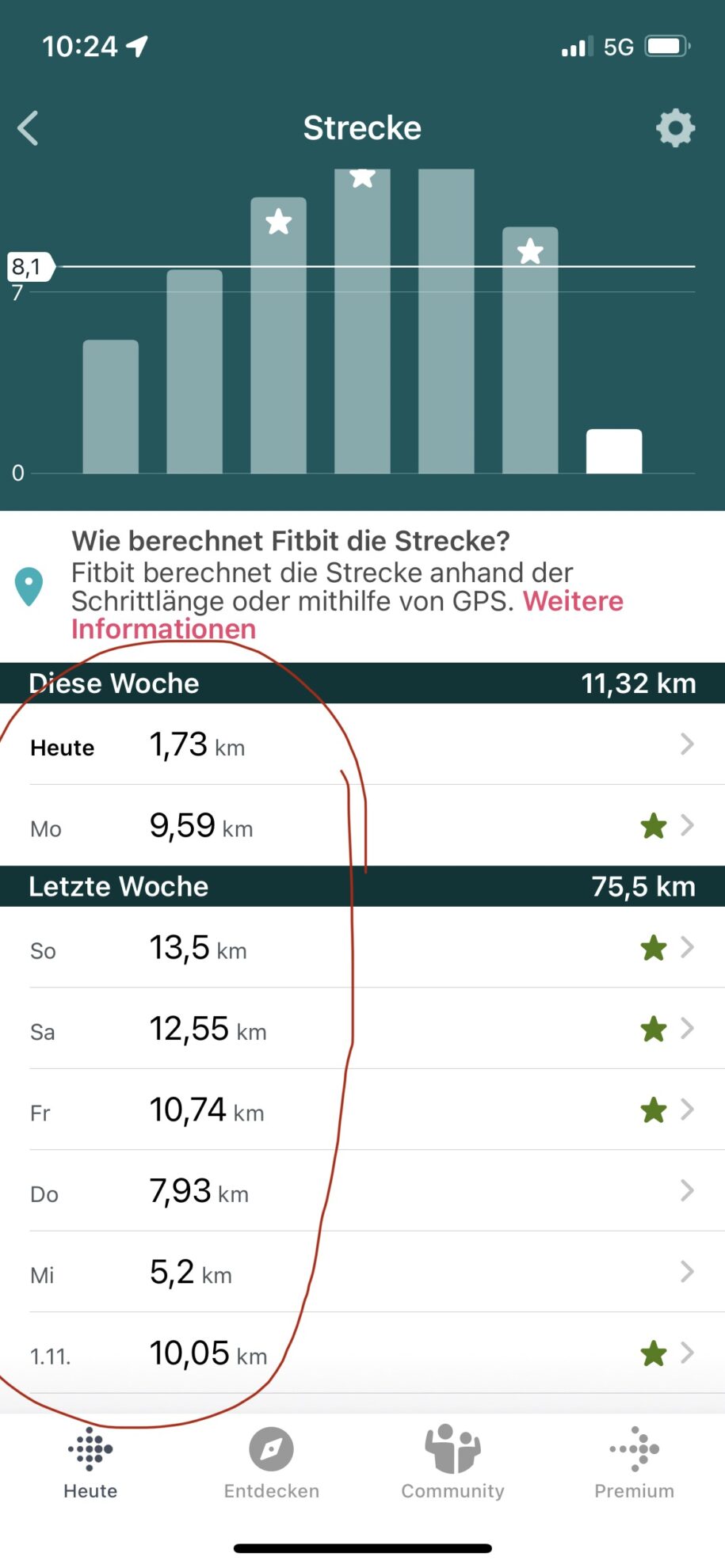This screenshot has width=725, height=1568.
Task: Show Saturday's 12,55 km details
Action: tap(362, 1029)
